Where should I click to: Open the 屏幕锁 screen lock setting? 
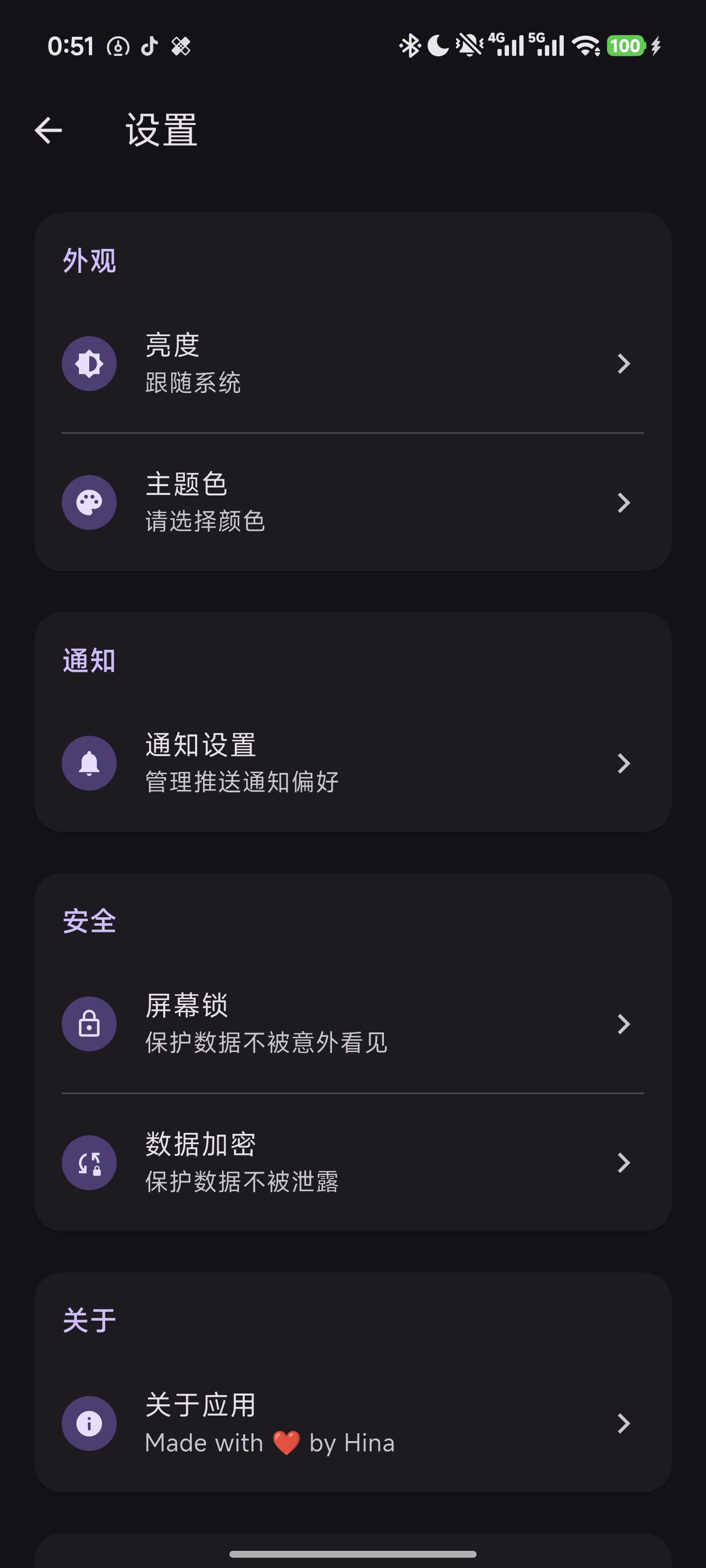[x=352, y=1023]
